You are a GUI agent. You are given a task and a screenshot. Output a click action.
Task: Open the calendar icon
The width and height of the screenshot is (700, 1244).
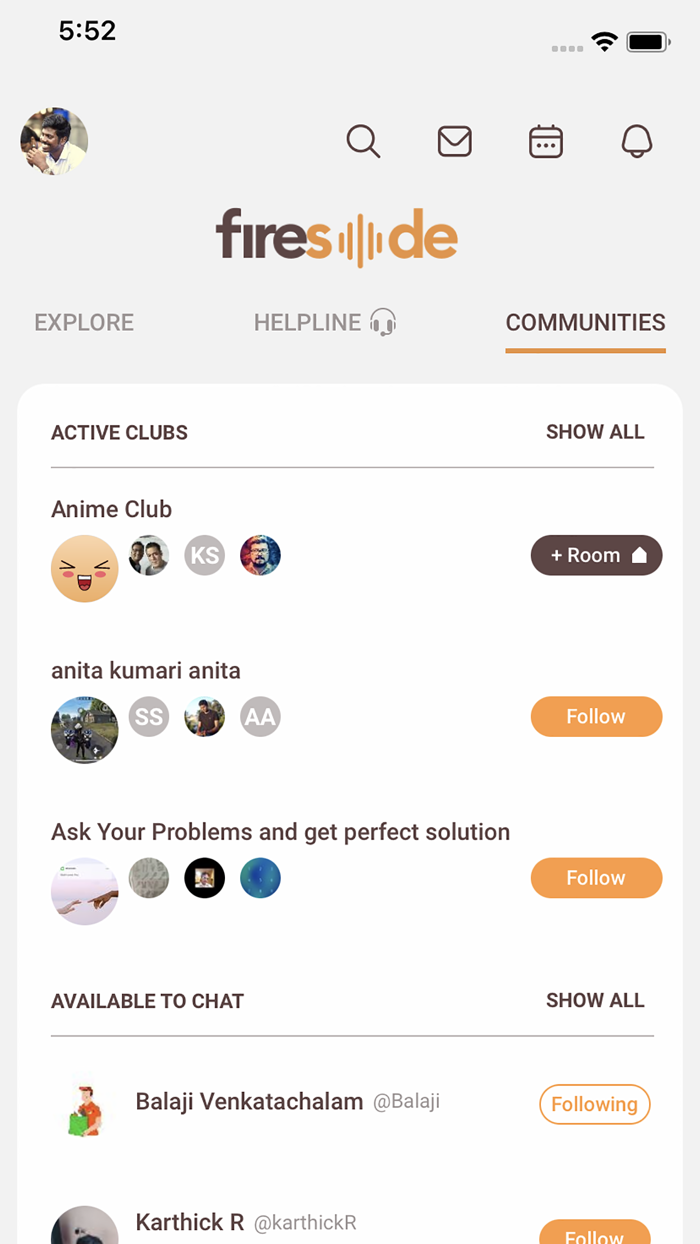pyautogui.click(x=546, y=142)
